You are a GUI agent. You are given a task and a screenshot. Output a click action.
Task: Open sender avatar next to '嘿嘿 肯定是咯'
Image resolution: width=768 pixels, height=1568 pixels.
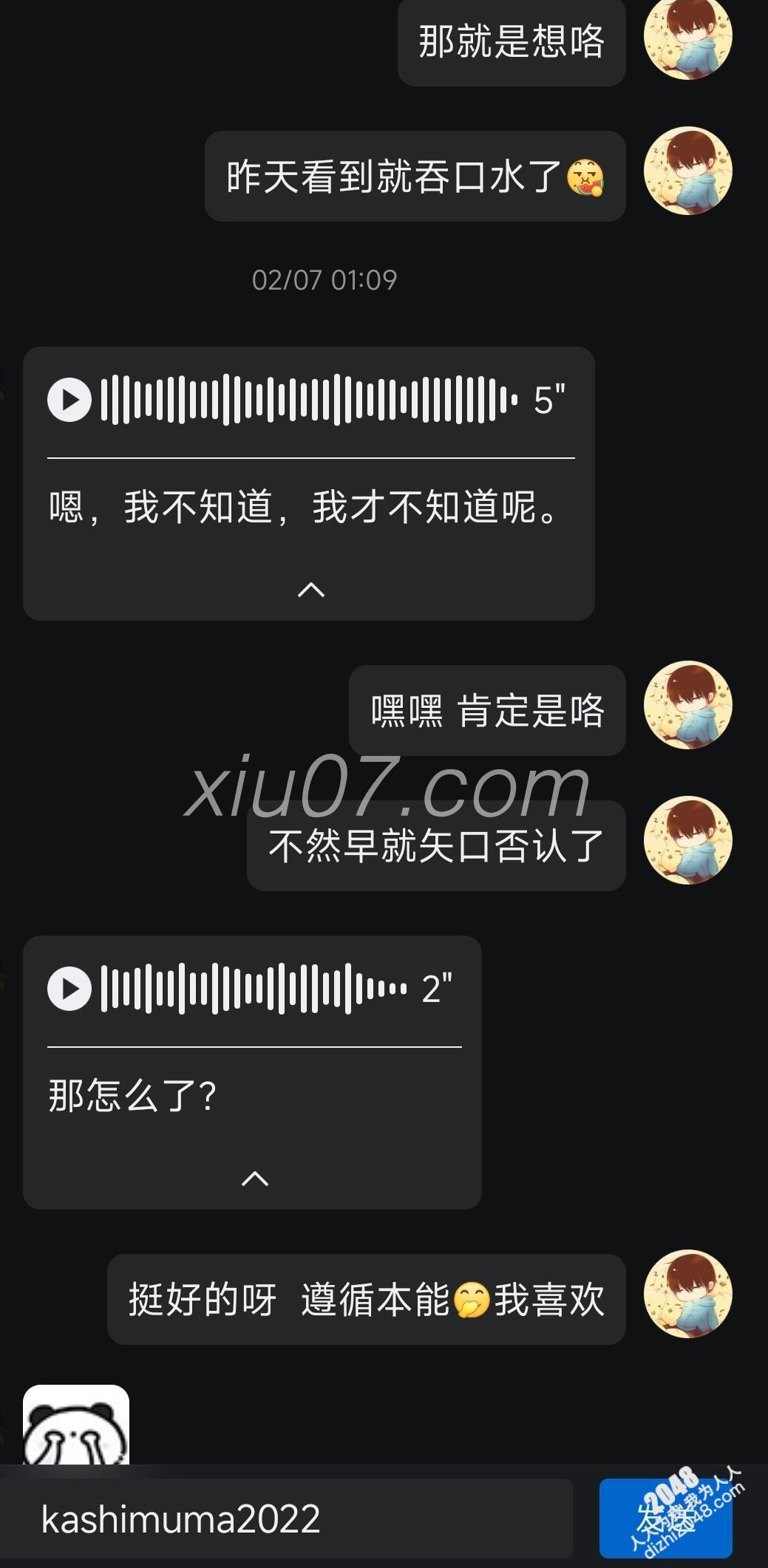[687, 706]
